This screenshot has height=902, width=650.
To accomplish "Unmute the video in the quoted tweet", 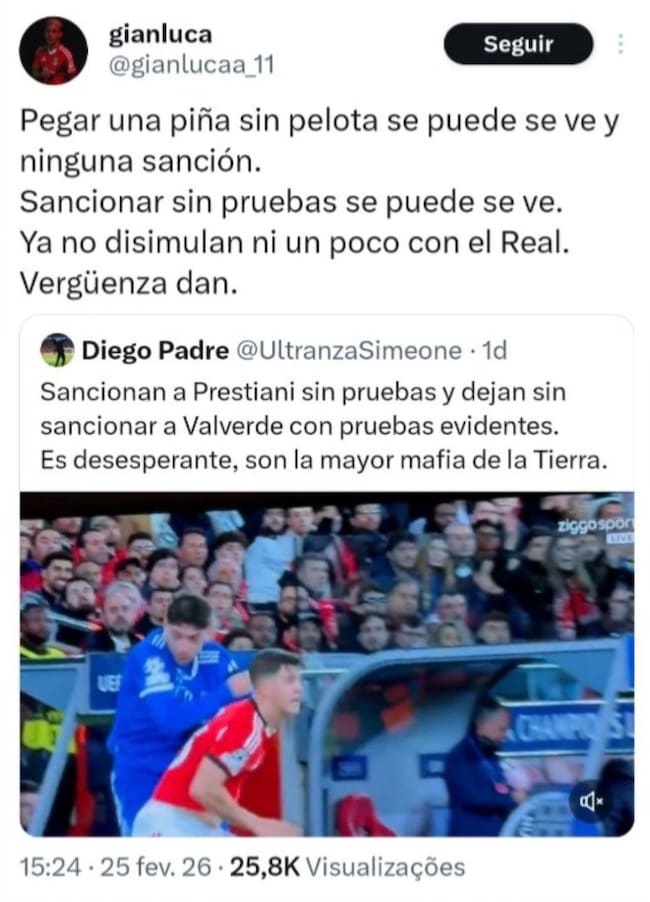I will (591, 800).
